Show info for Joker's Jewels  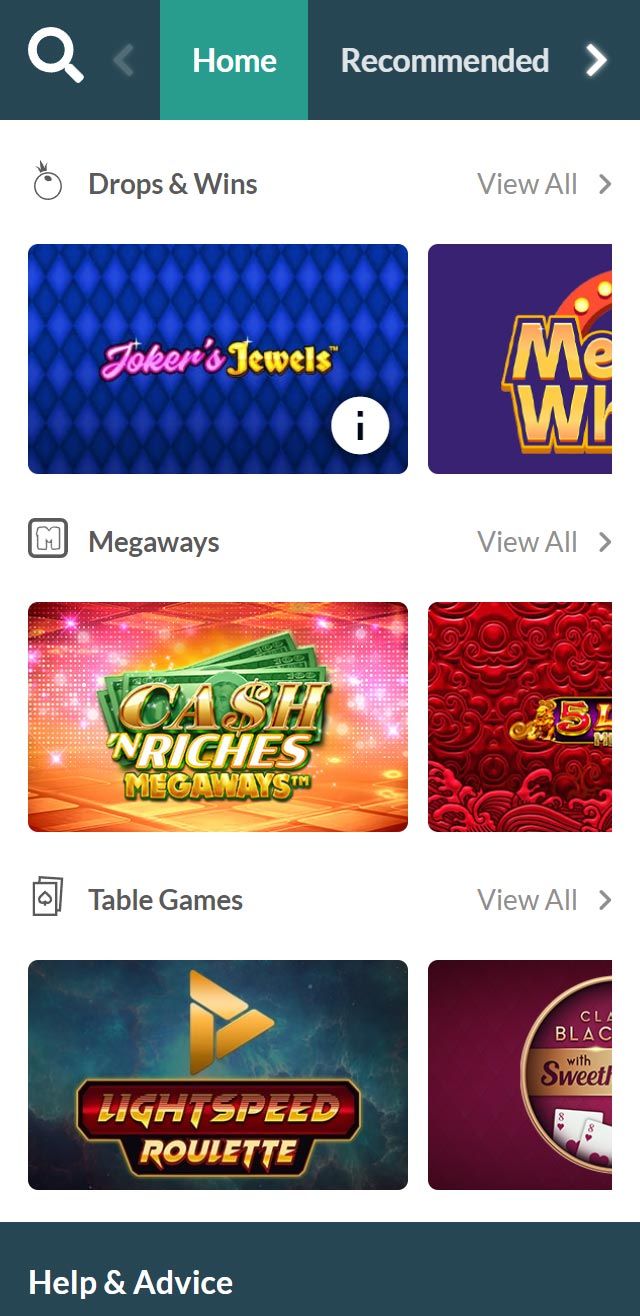pyautogui.click(x=360, y=426)
